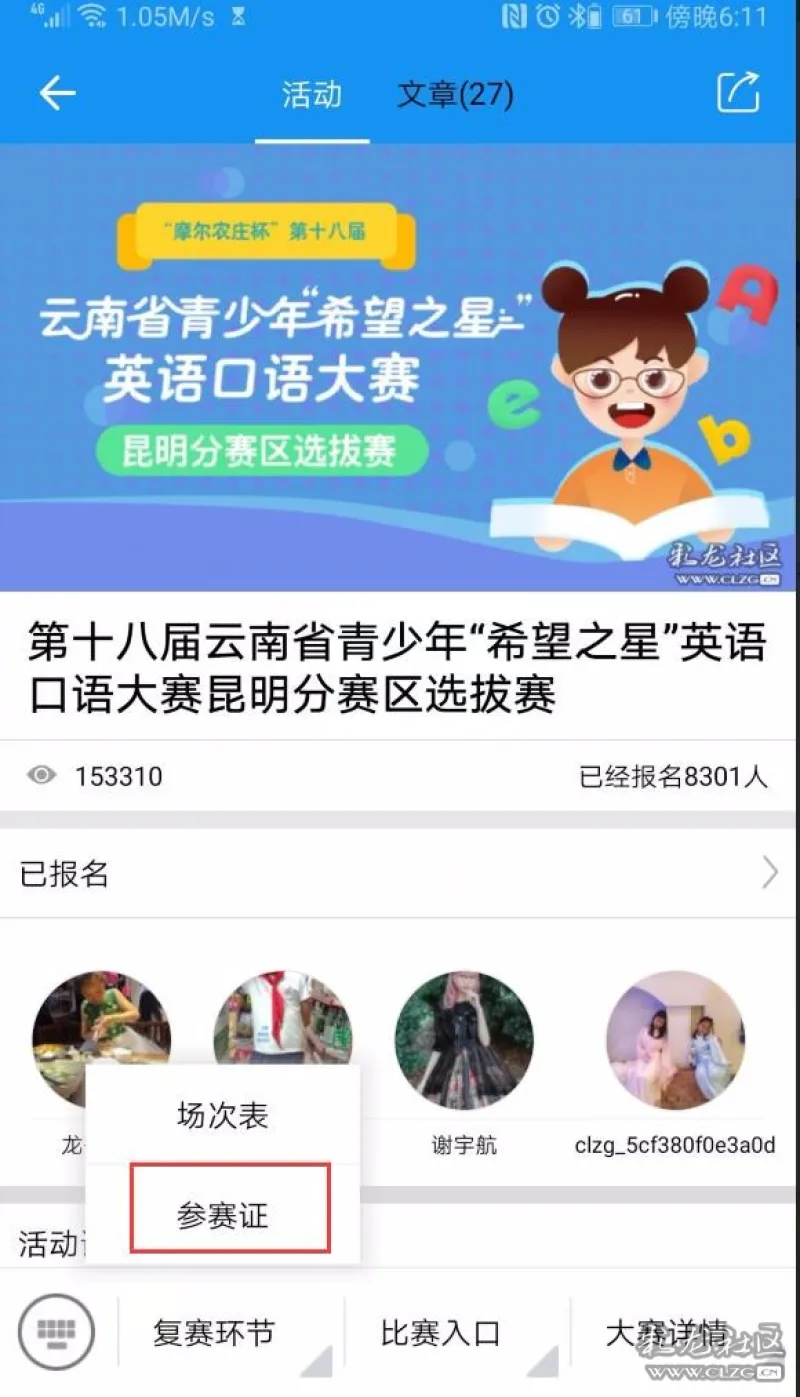Open the 比赛入口 bottom menu
Screen dimensions: 800x1397
(x=440, y=1333)
